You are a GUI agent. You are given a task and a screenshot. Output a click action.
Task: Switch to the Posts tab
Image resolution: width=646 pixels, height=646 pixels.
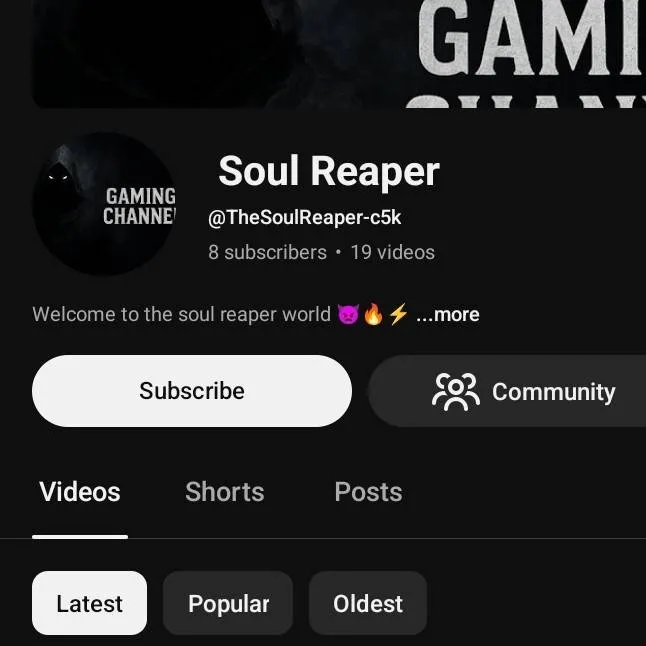pos(368,492)
